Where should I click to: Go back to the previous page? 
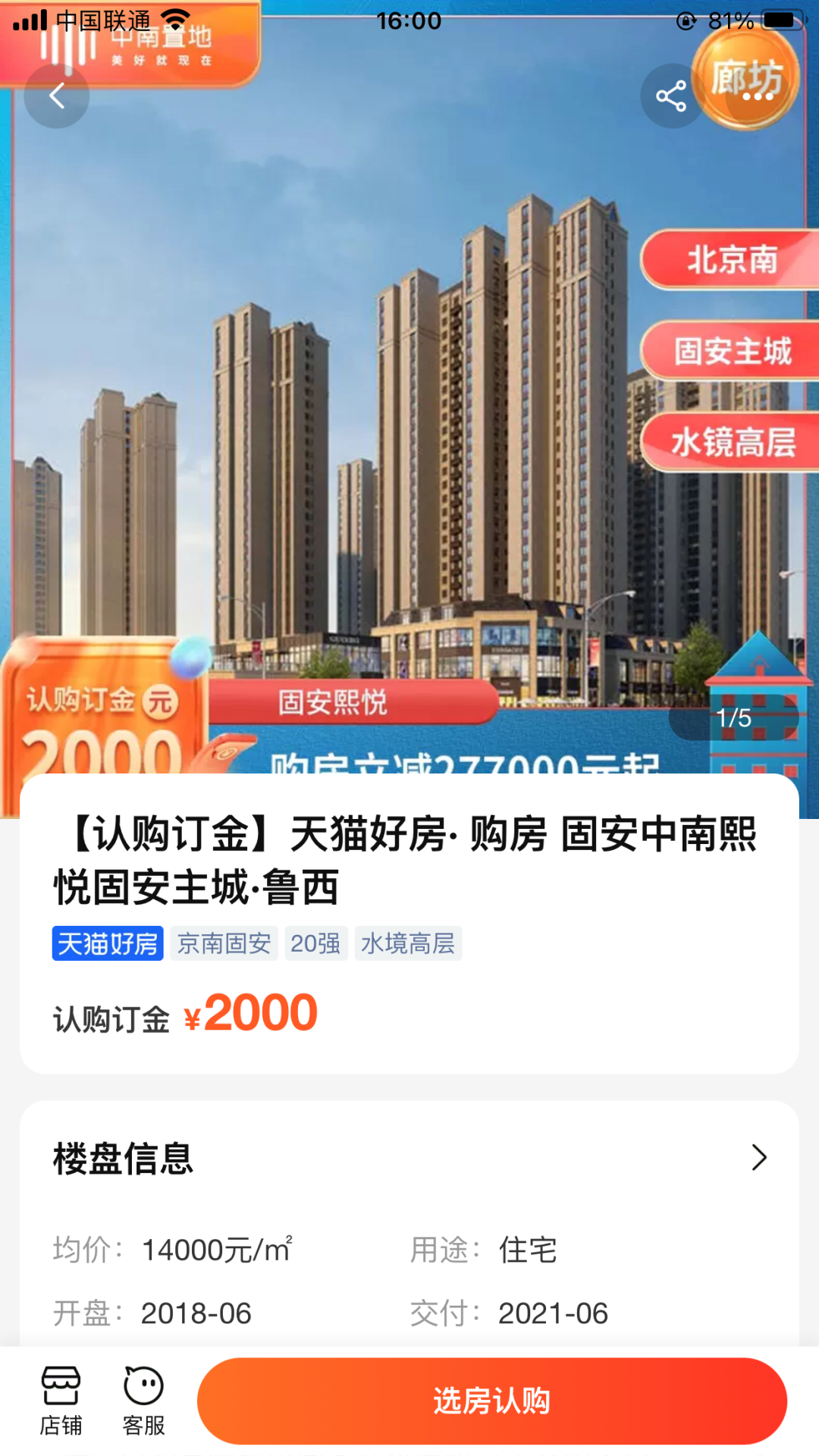click(x=57, y=96)
